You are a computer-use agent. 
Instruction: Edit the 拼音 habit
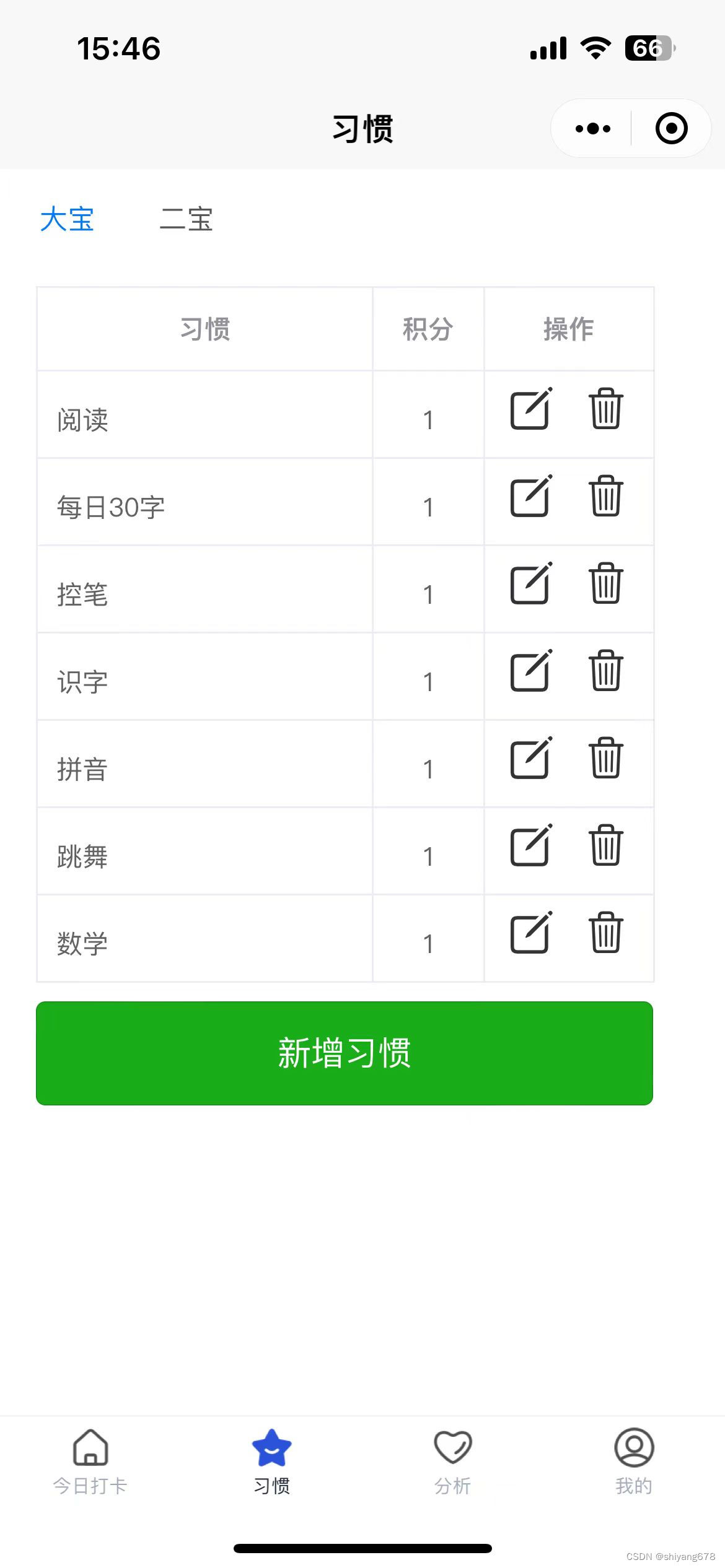point(531,758)
